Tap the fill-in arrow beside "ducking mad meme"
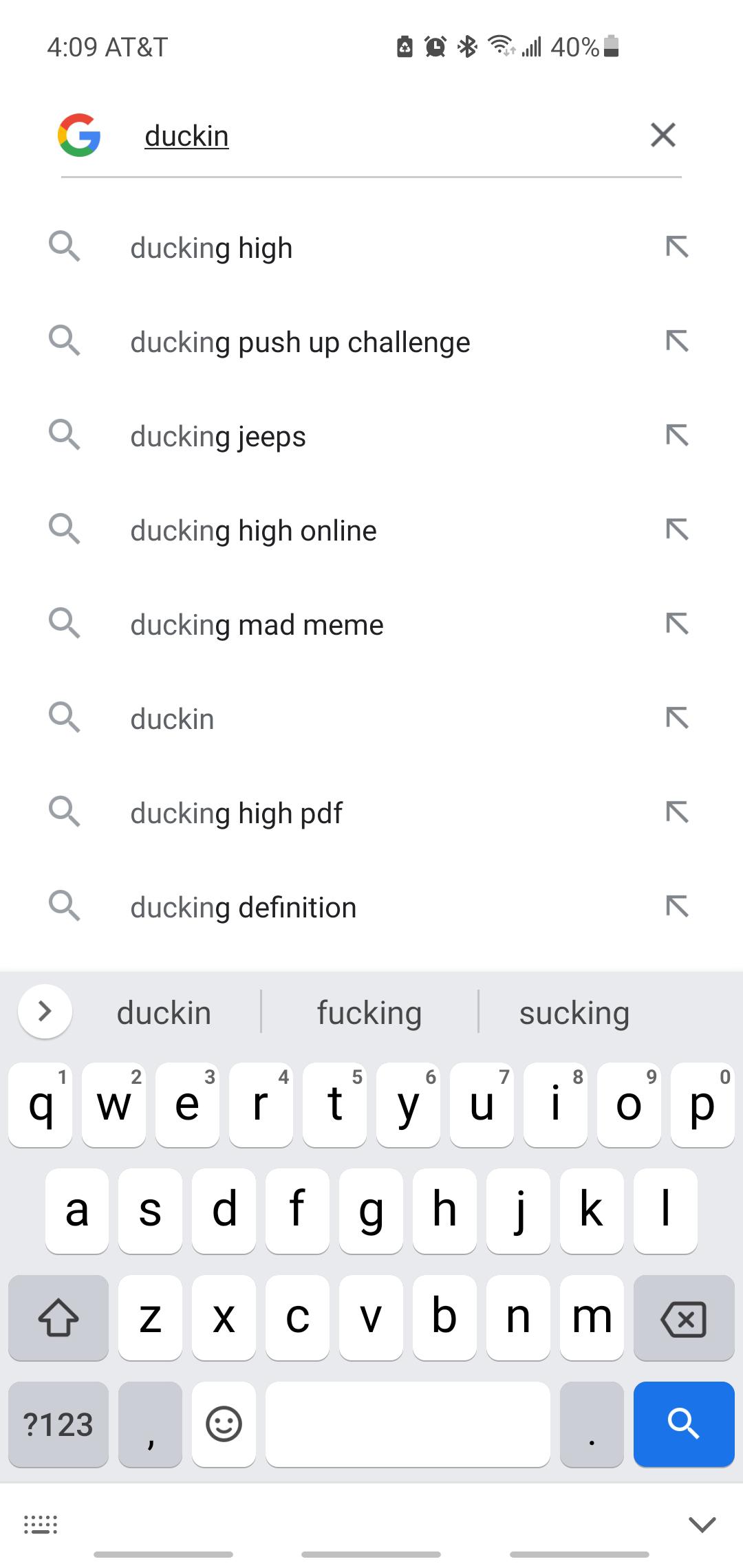The width and height of the screenshot is (743, 1568). tap(678, 624)
